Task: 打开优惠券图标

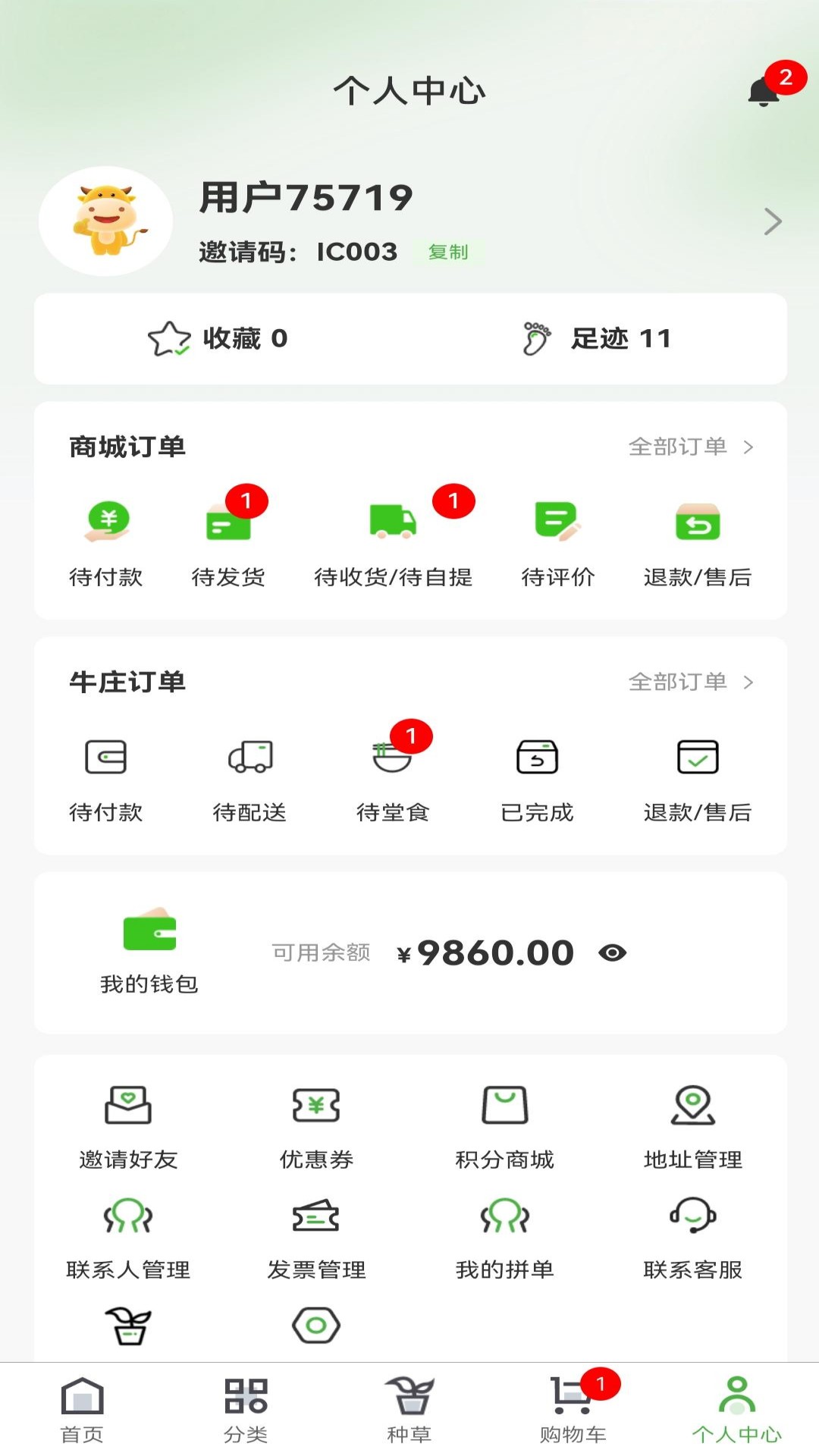Action: (316, 1109)
